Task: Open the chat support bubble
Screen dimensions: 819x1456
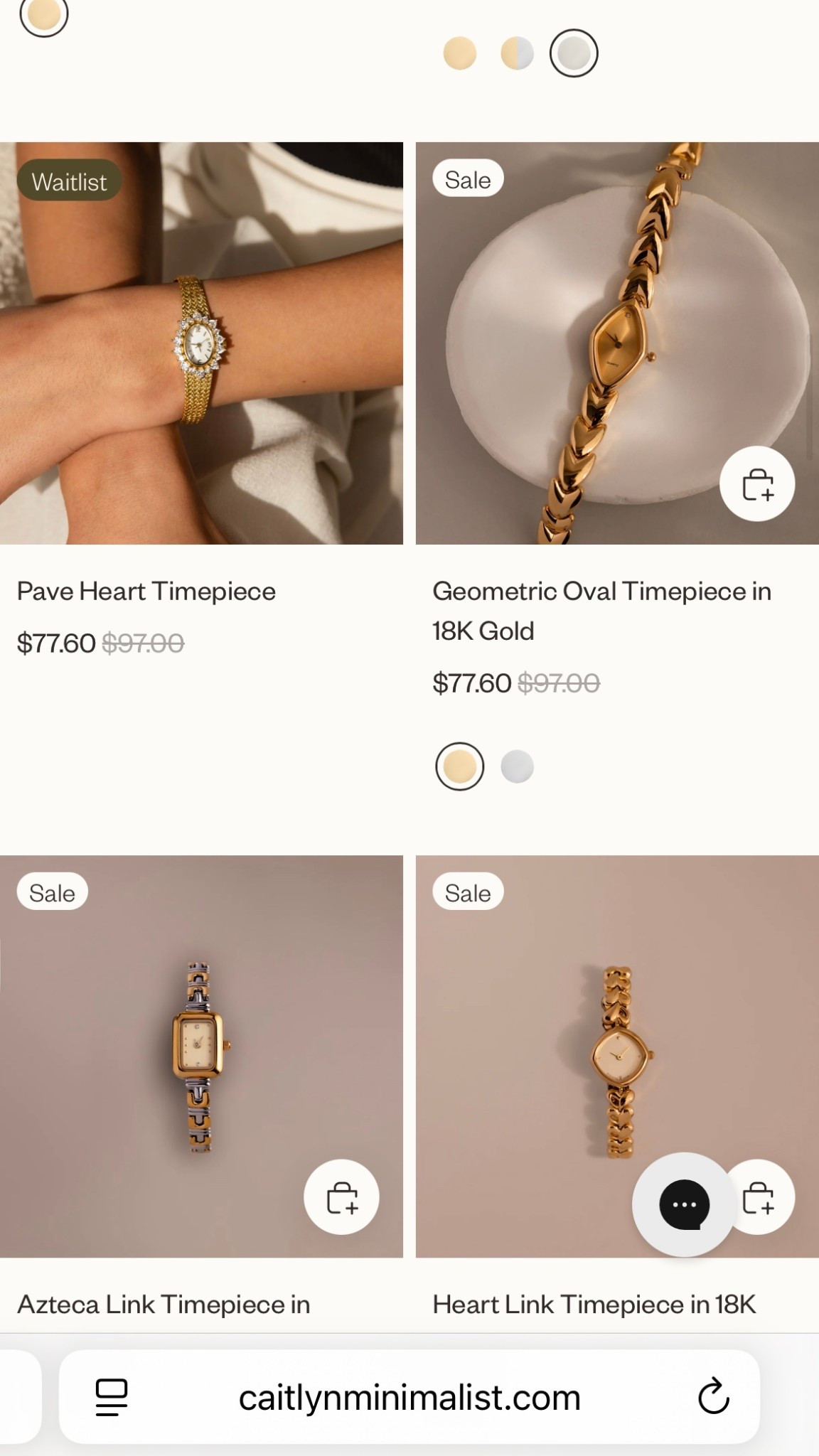Action: coord(684,1204)
